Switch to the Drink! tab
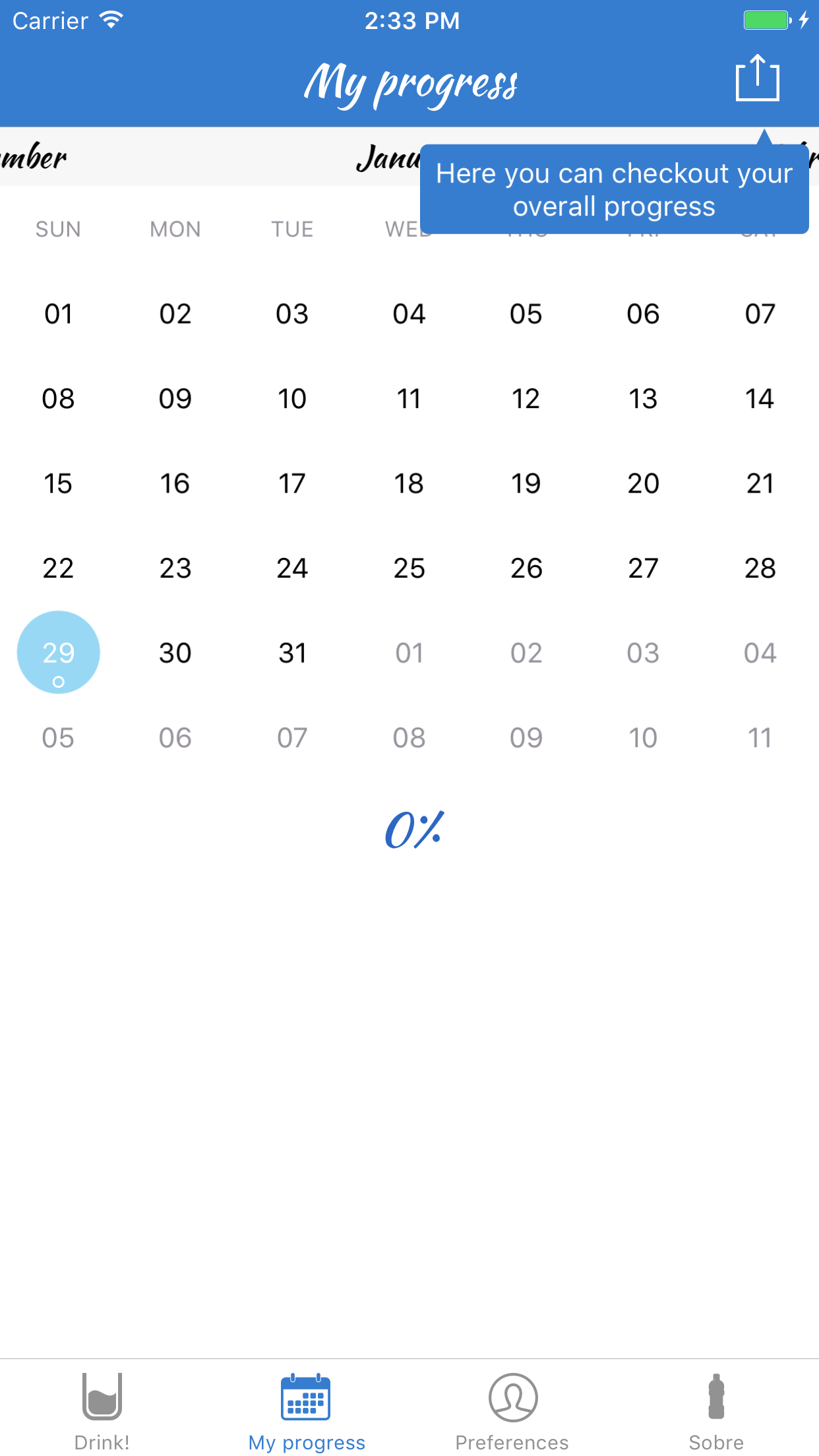Image resolution: width=819 pixels, height=1456 pixels. (102, 1418)
